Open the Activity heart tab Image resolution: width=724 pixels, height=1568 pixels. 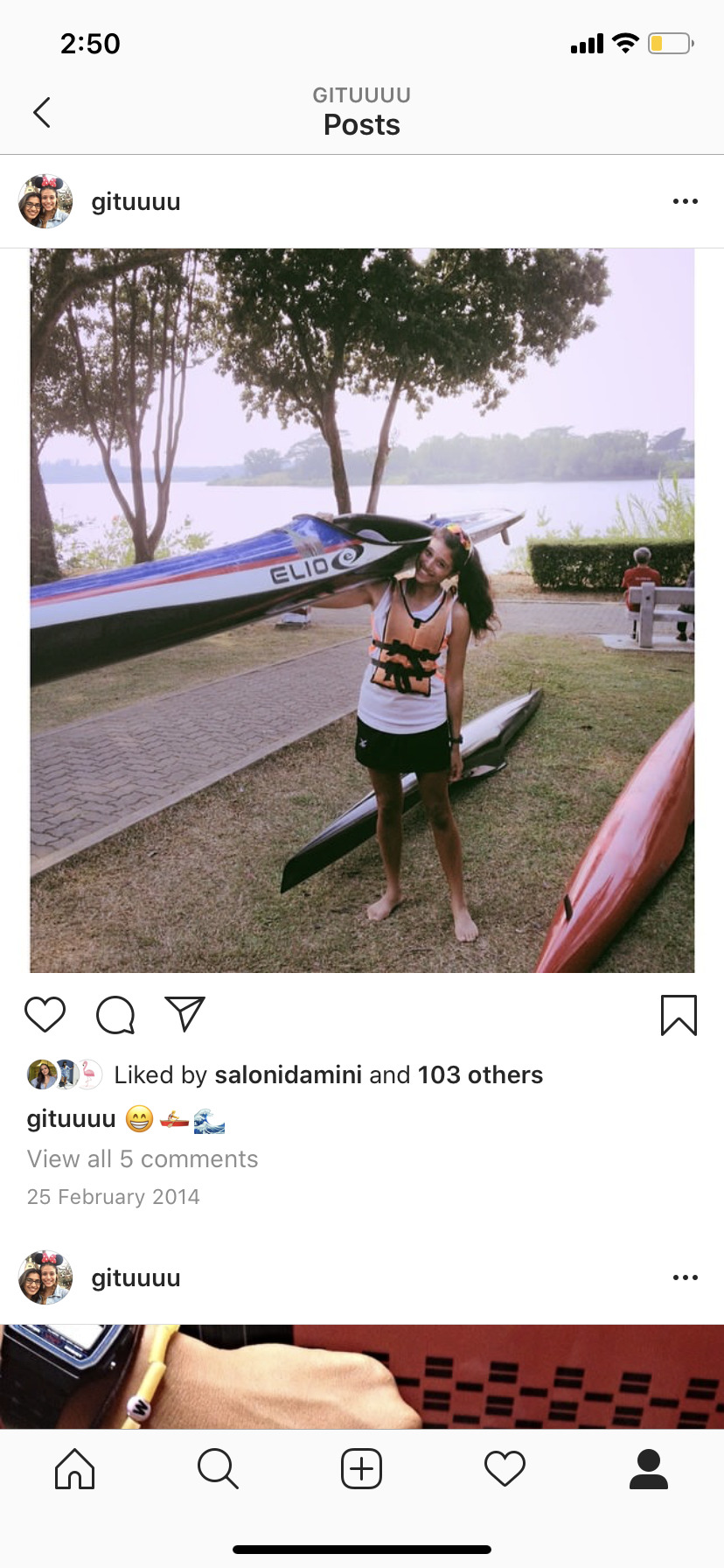coord(505,1468)
